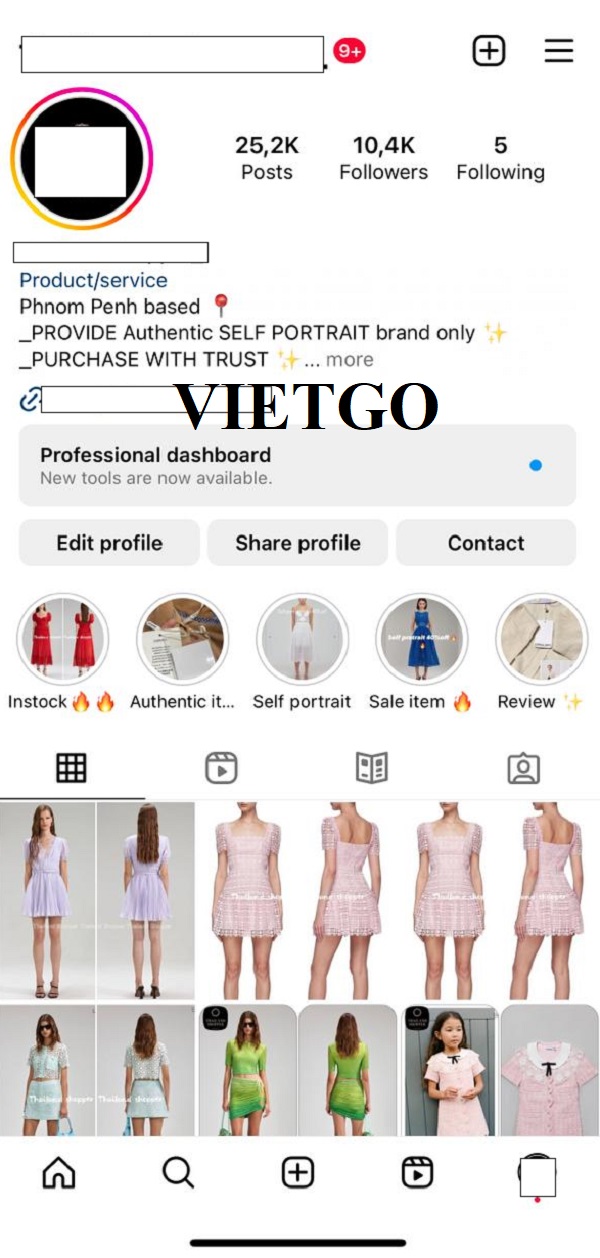Switch to the Reels tab
This screenshot has height=1258, width=600.
pos(221,768)
